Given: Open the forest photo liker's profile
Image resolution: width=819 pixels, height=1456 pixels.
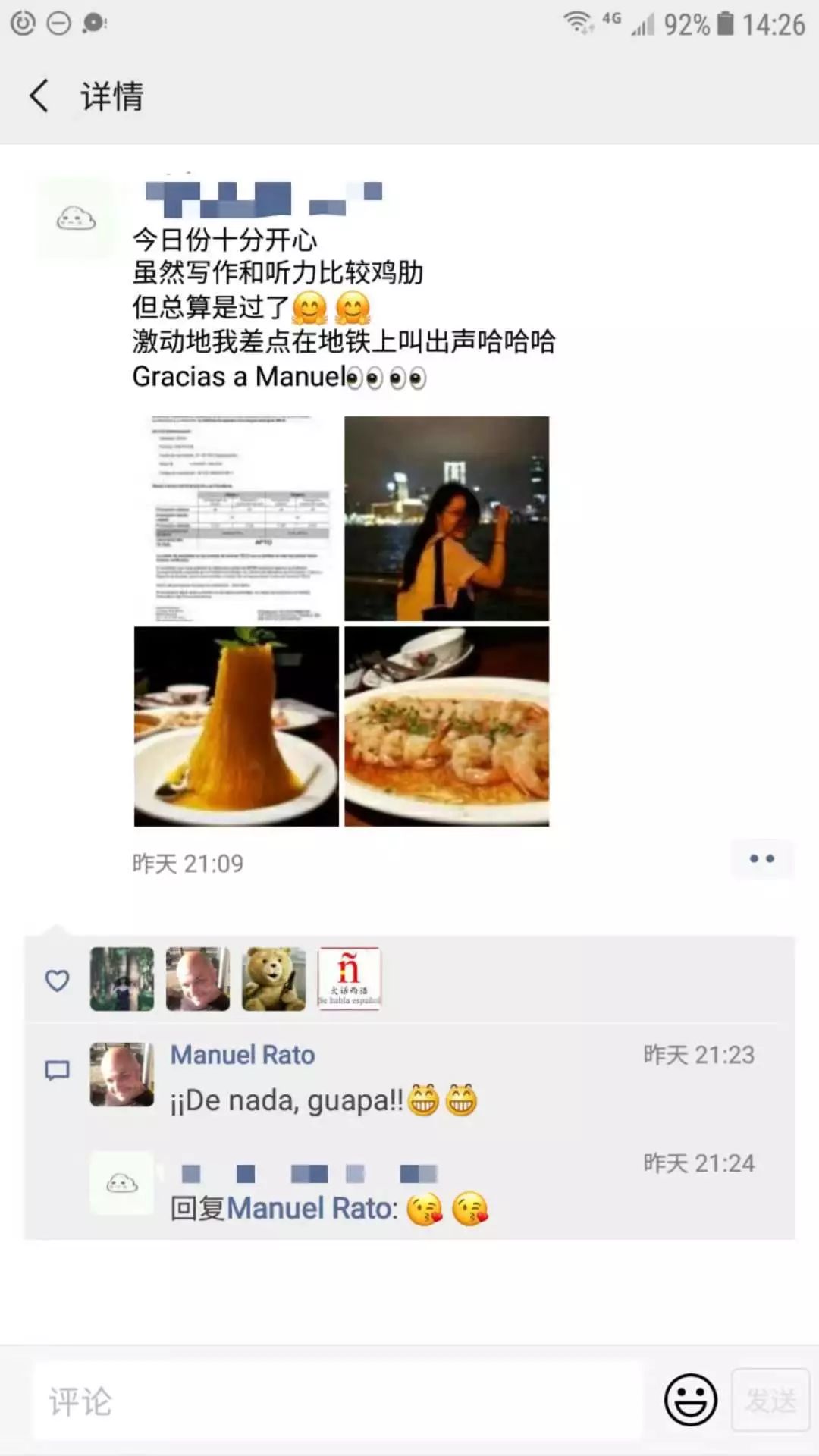Looking at the screenshot, I should click(122, 979).
